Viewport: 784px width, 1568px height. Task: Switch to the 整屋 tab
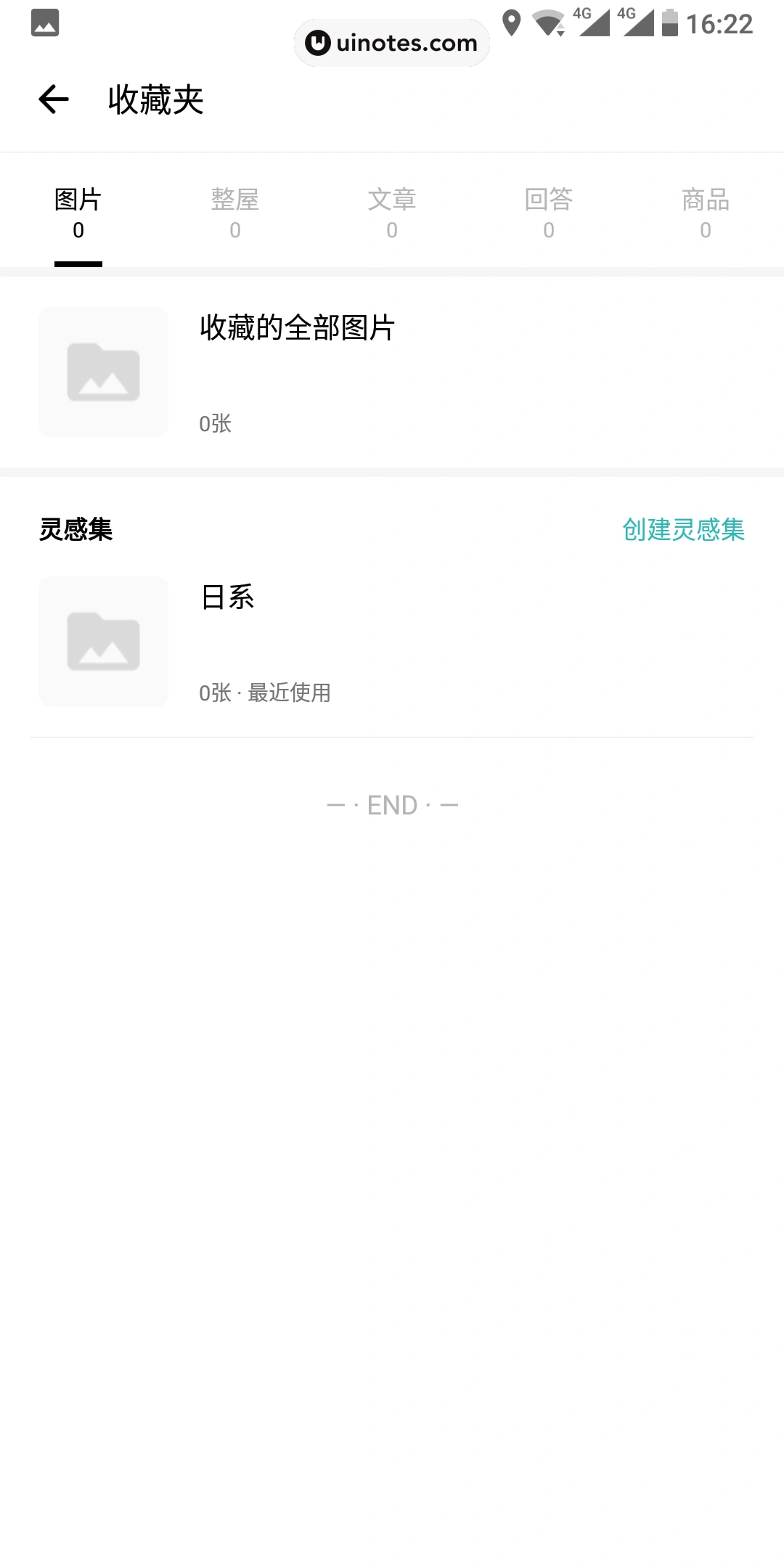click(234, 212)
